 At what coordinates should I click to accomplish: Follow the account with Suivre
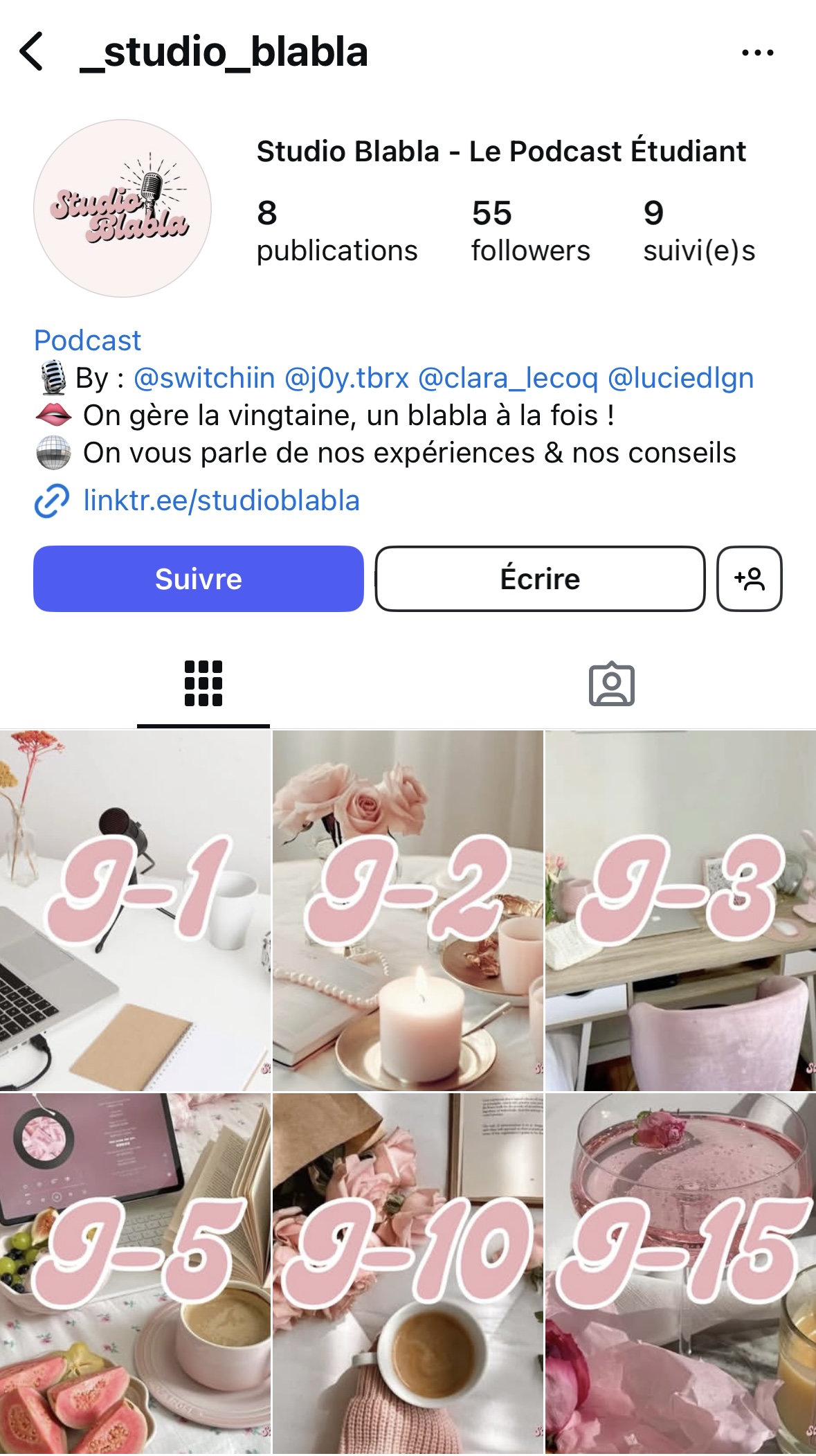click(199, 579)
